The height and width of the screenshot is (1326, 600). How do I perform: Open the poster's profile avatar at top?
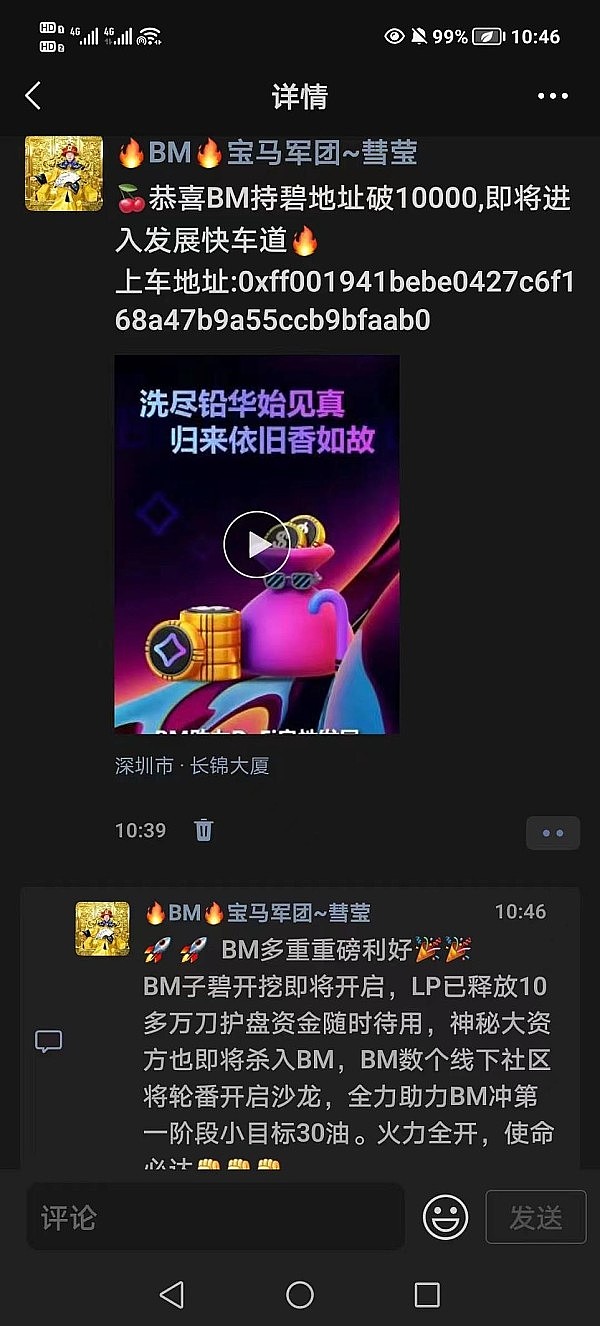(64, 173)
